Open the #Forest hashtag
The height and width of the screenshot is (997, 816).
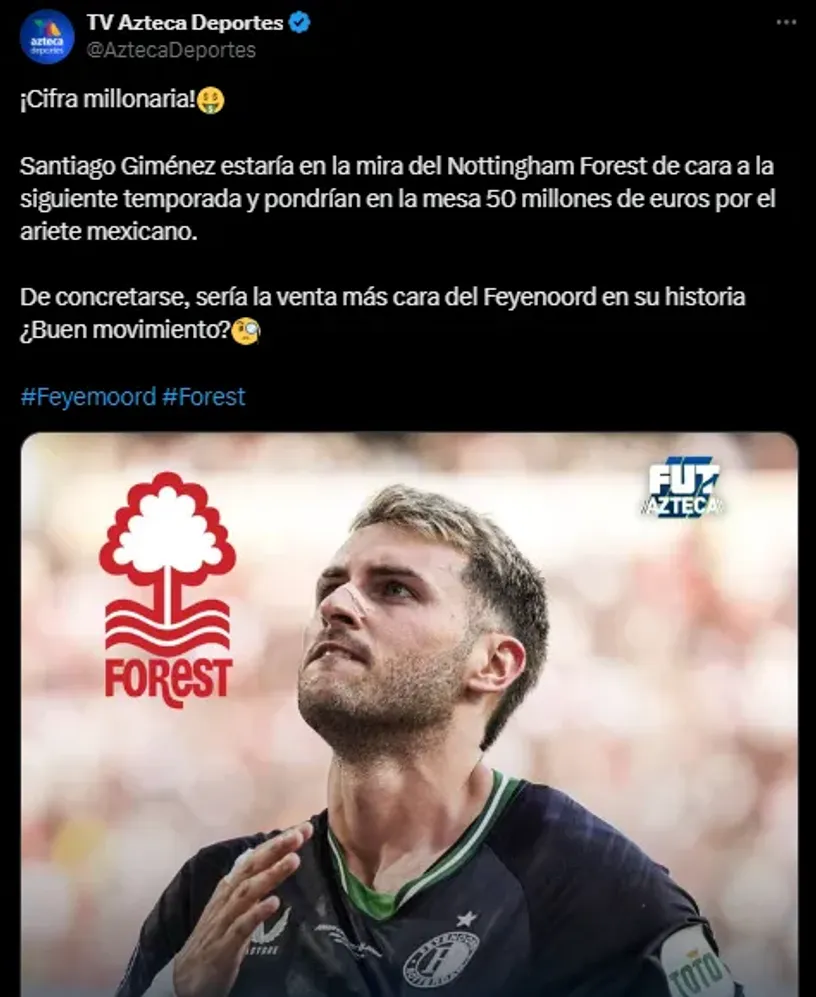204,397
